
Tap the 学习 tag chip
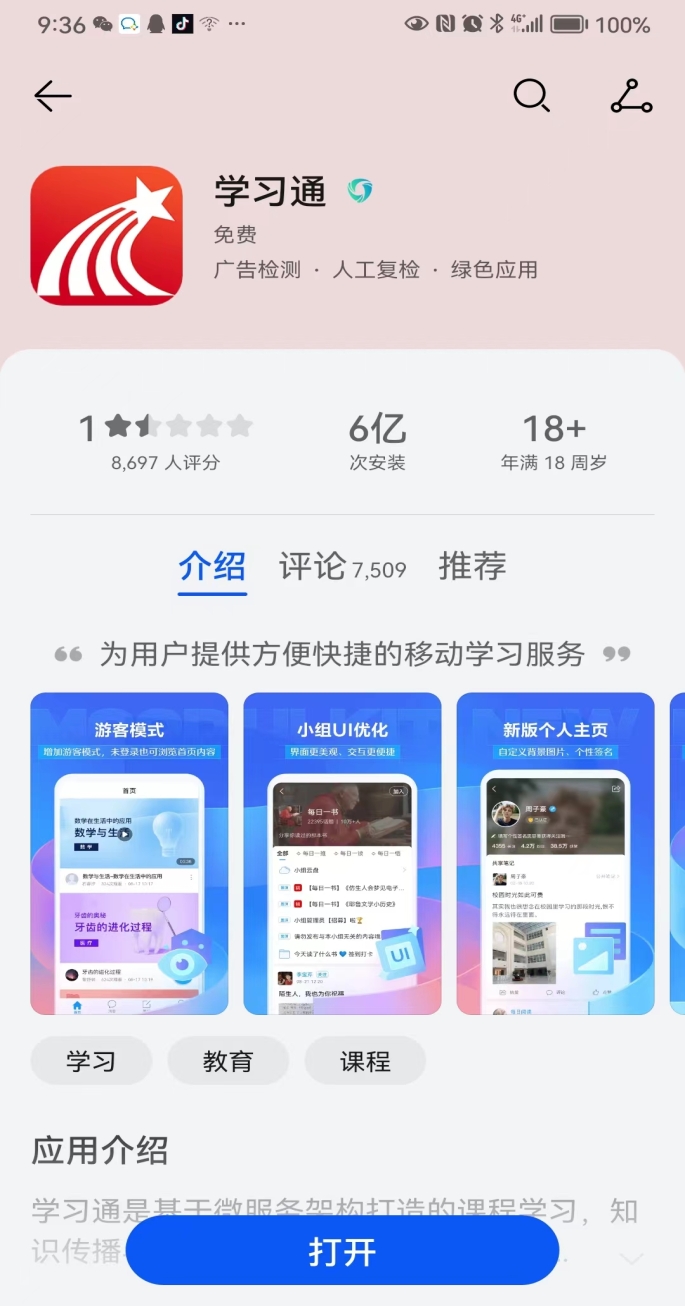tap(91, 1061)
